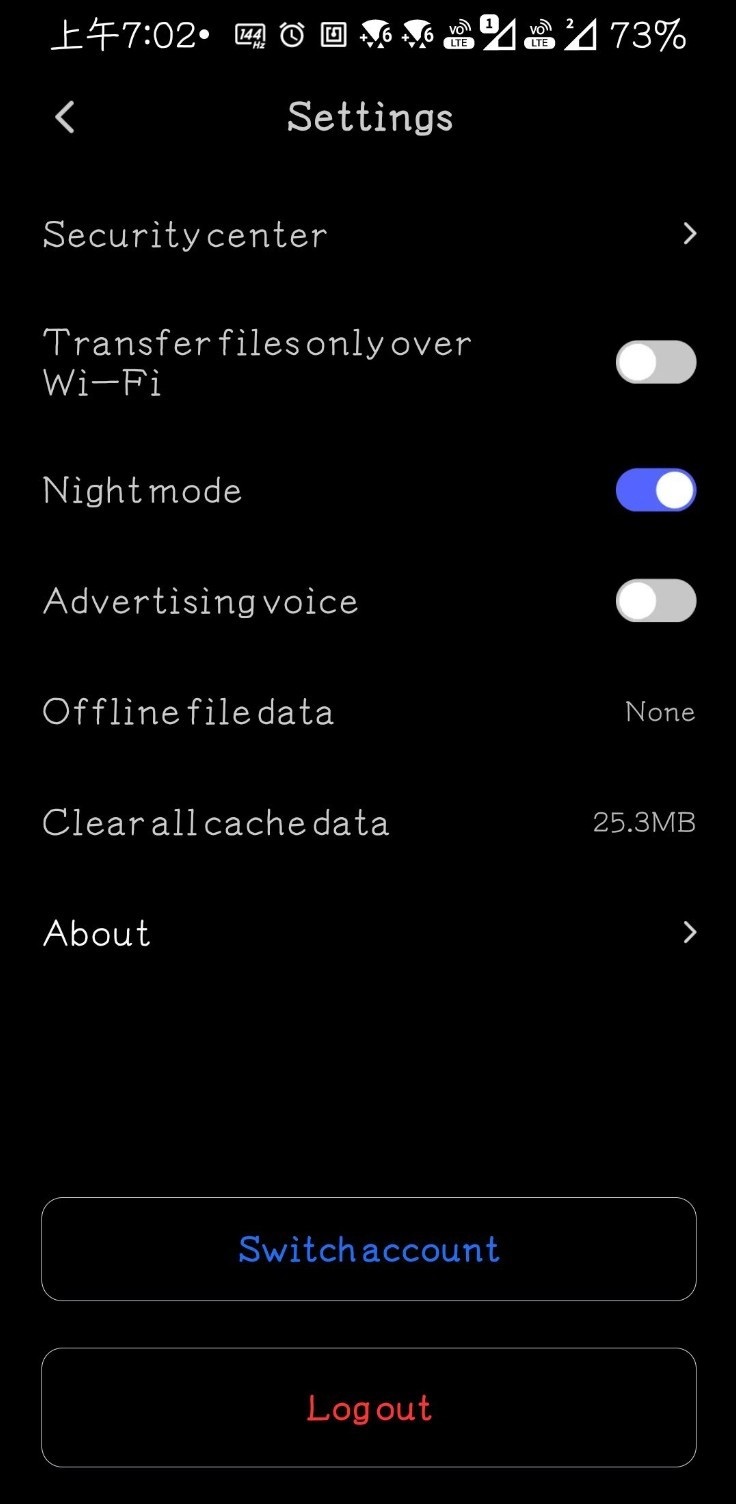This screenshot has width=736, height=1504.
Task: Open Security center
Action: [x=368, y=235]
